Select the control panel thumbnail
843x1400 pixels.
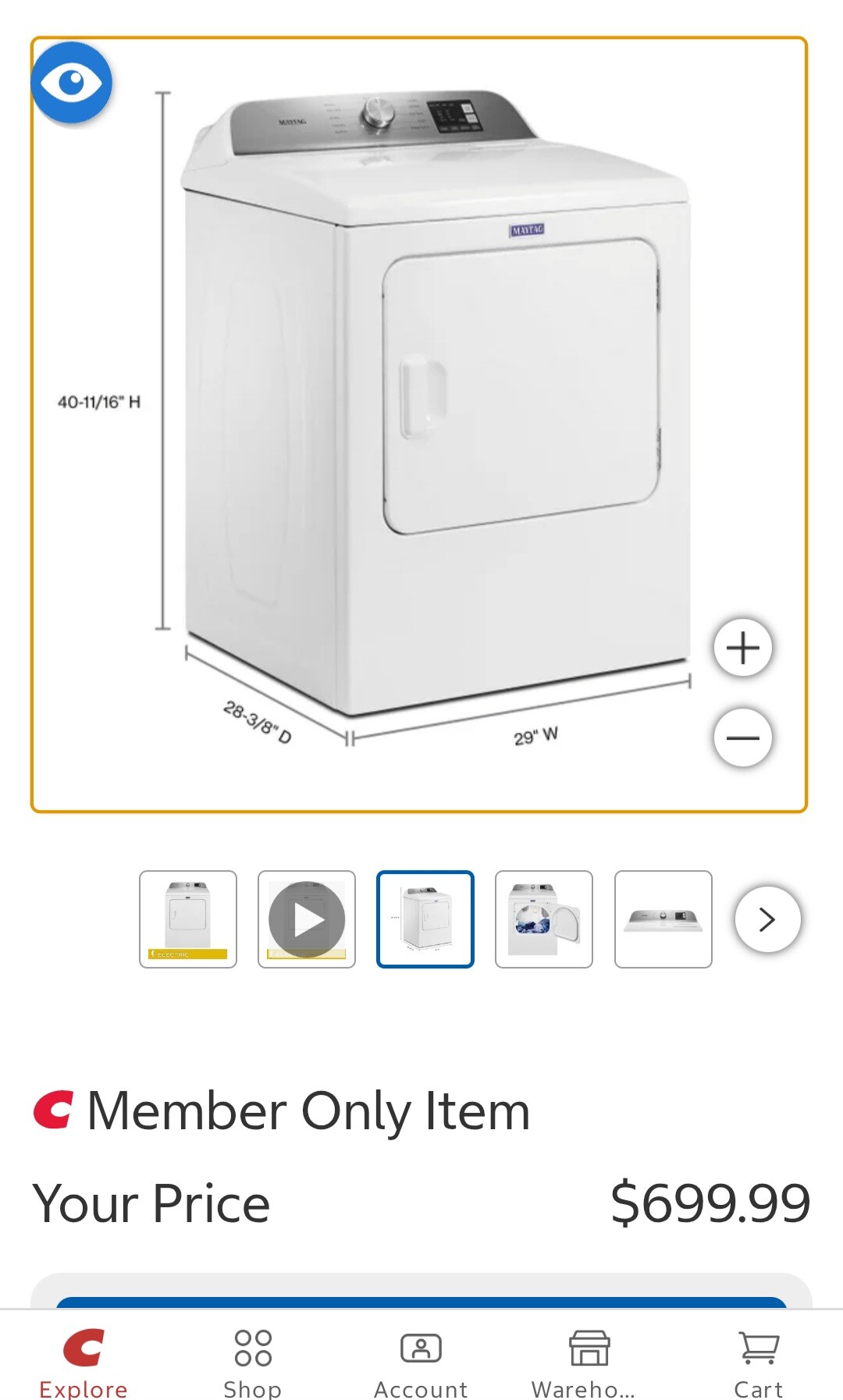663,919
